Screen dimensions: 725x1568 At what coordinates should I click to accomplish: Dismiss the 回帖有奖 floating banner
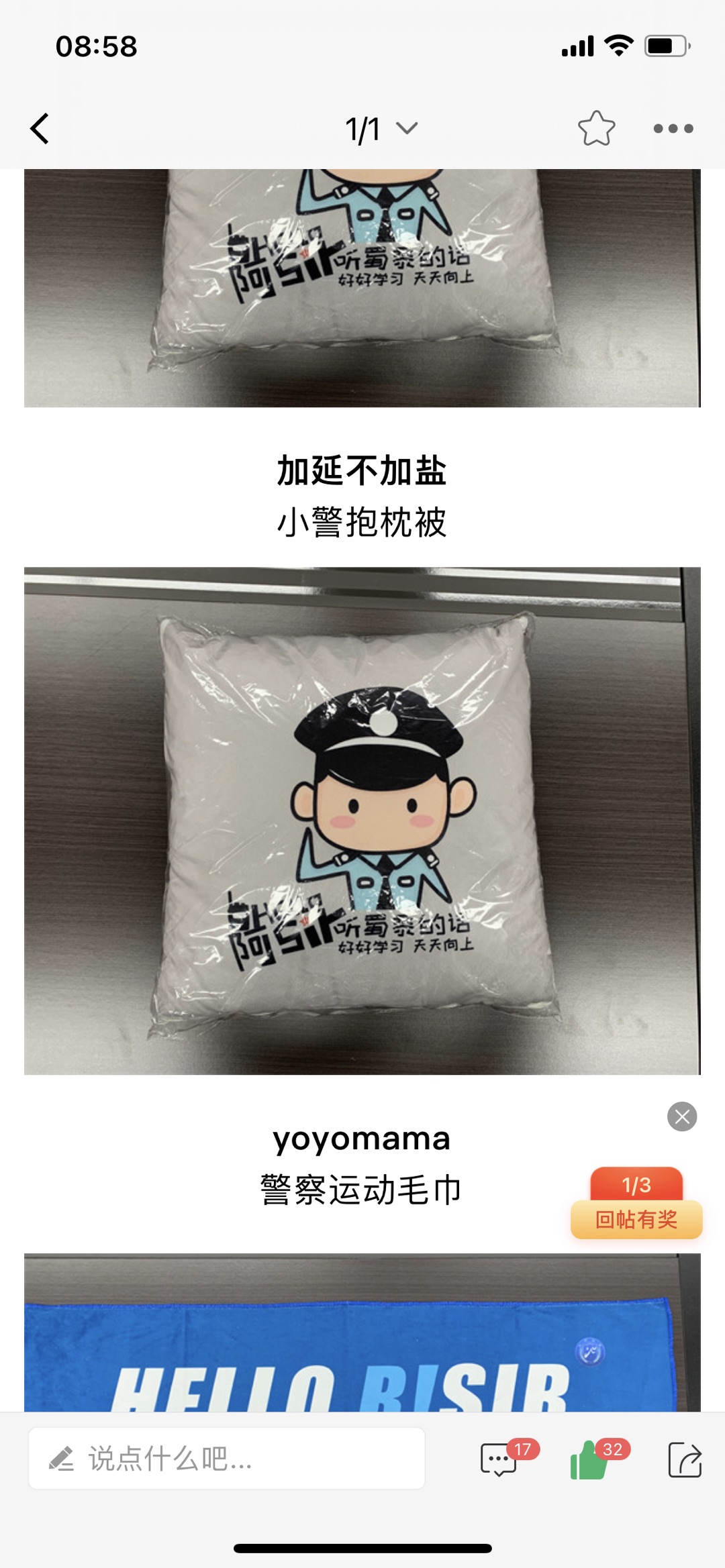click(x=682, y=1116)
